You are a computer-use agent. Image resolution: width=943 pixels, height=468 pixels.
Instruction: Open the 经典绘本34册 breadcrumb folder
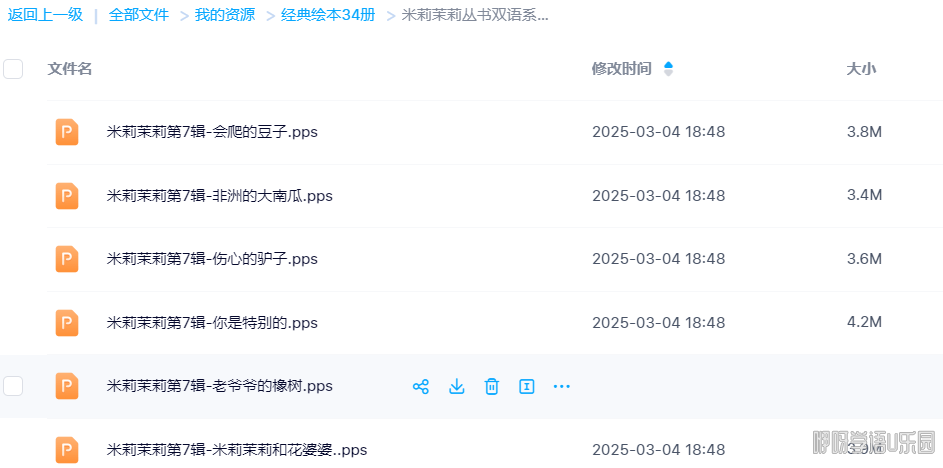(x=328, y=15)
